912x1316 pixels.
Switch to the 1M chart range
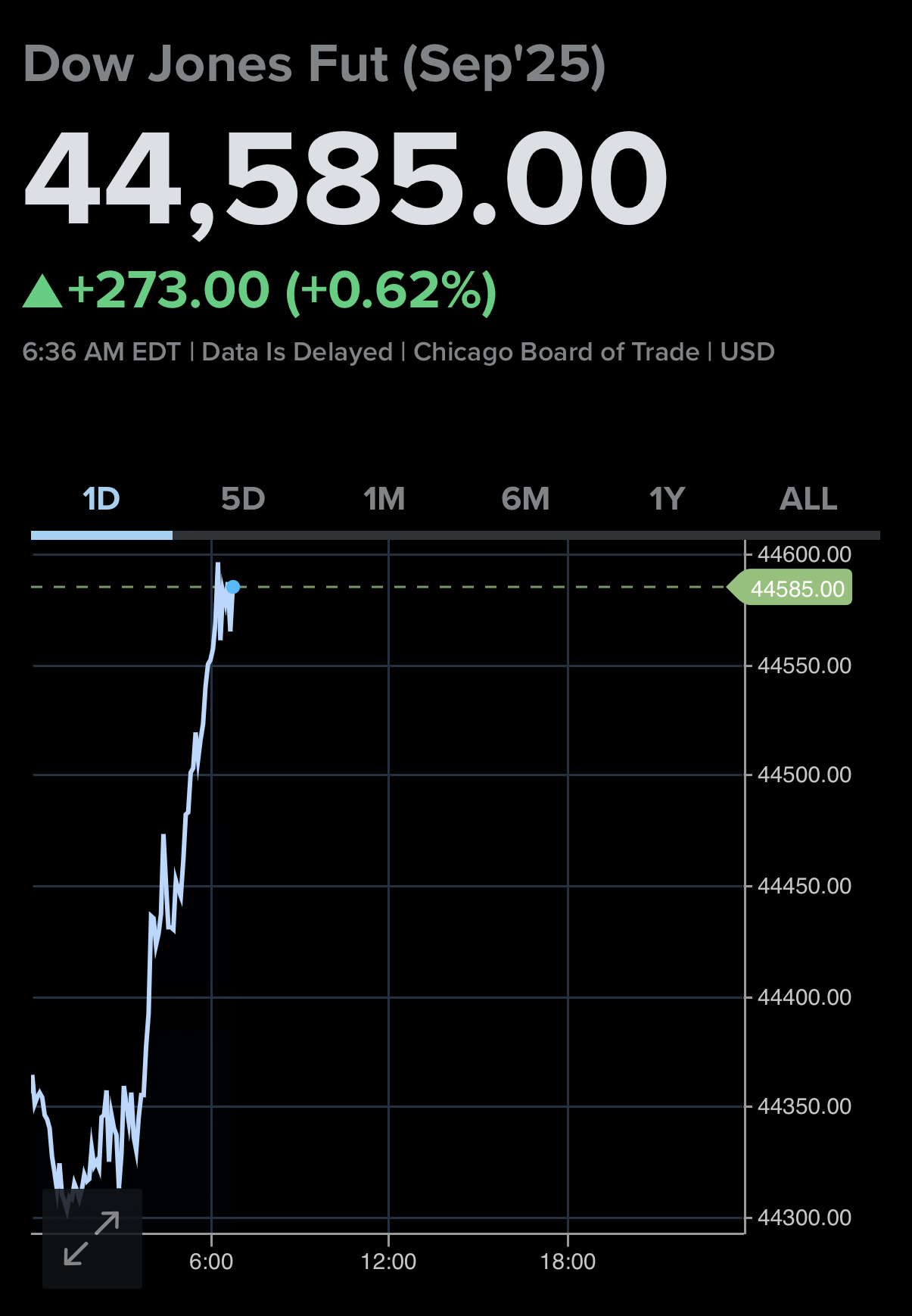coord(384,500)
